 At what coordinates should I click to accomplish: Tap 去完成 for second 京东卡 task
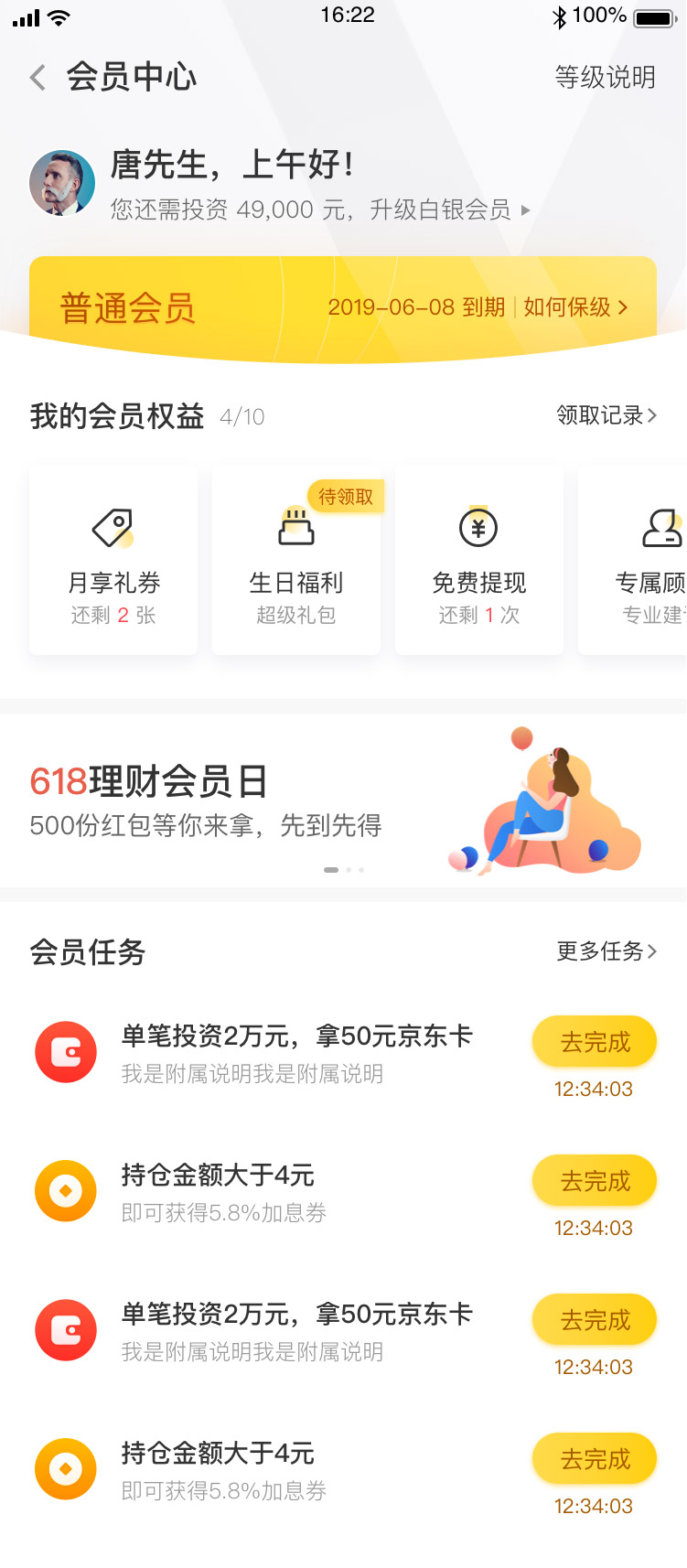point(595,1319)
